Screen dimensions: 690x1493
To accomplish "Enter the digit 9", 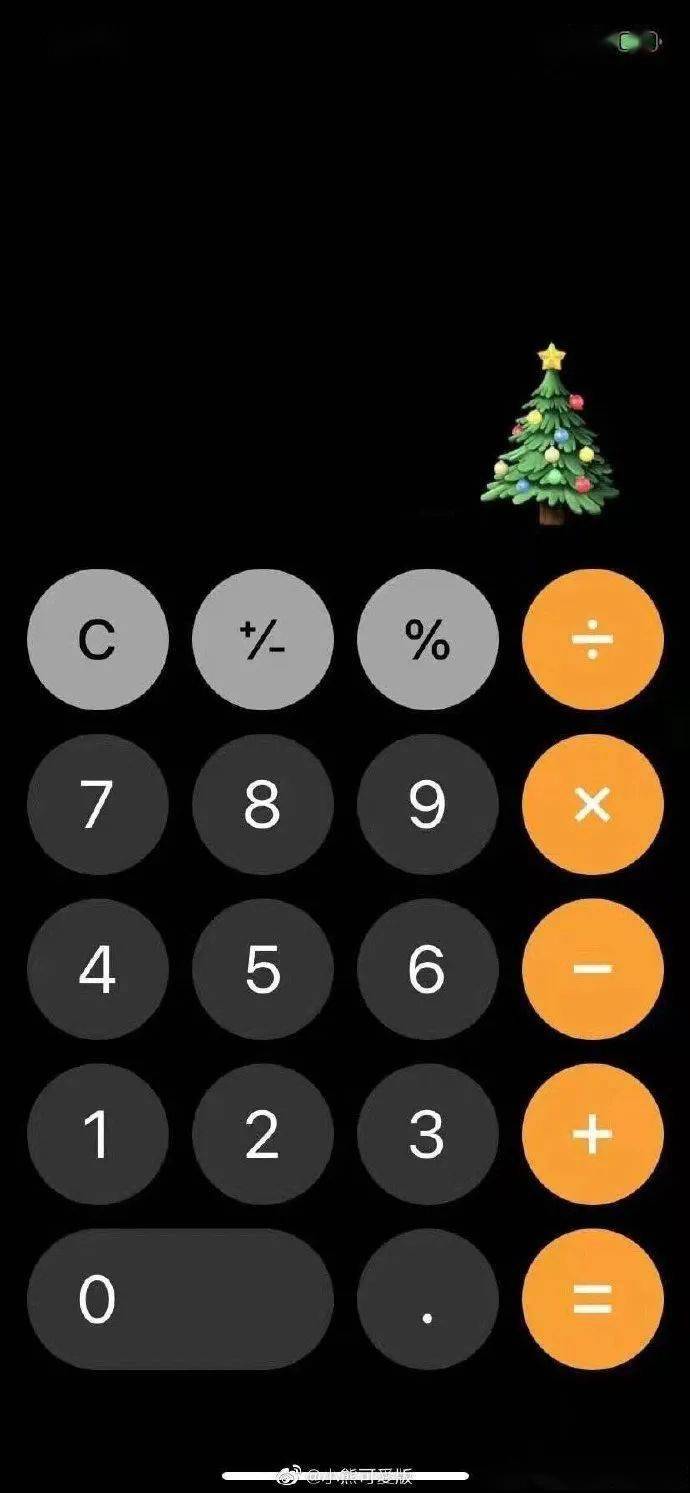I will (428, 805).
